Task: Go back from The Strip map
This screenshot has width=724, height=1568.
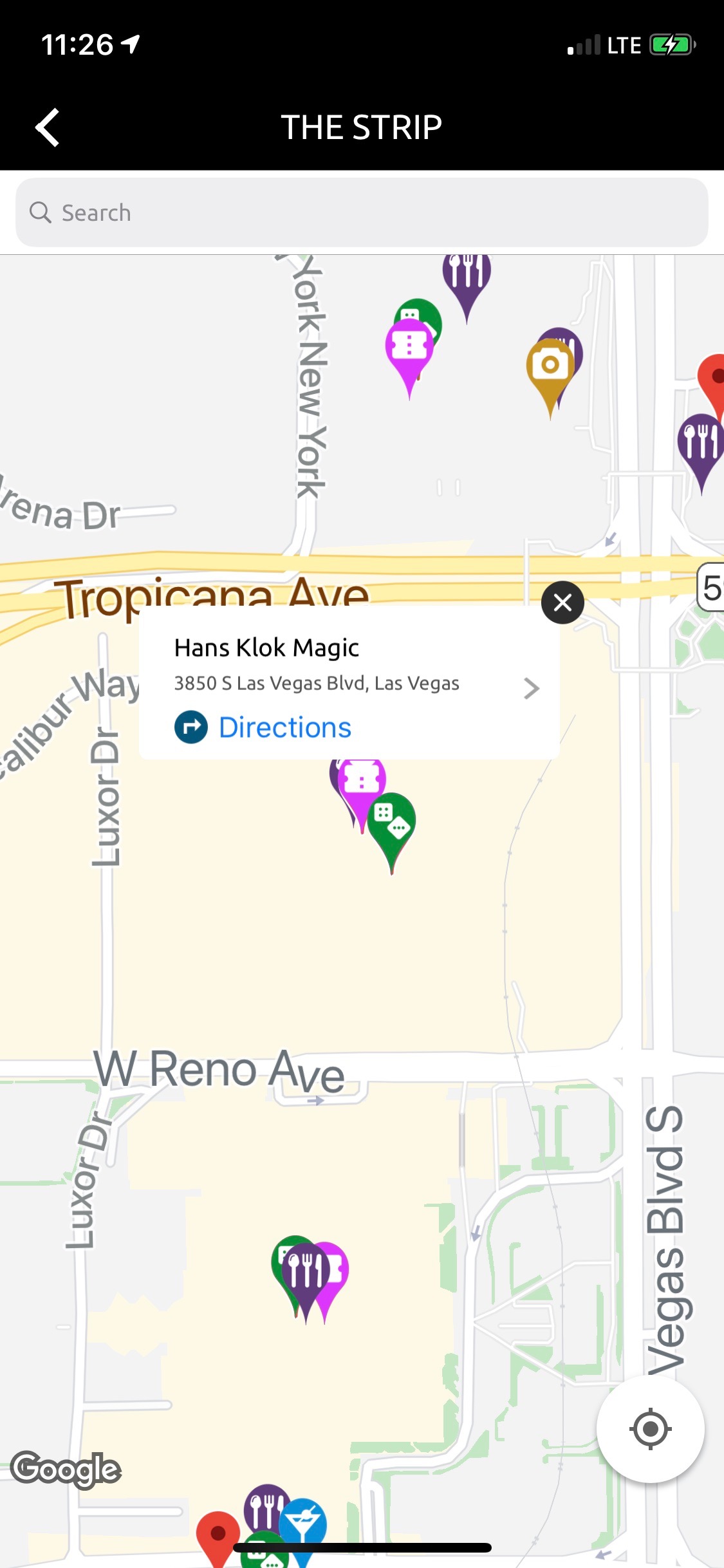Action: pos(48,127)
